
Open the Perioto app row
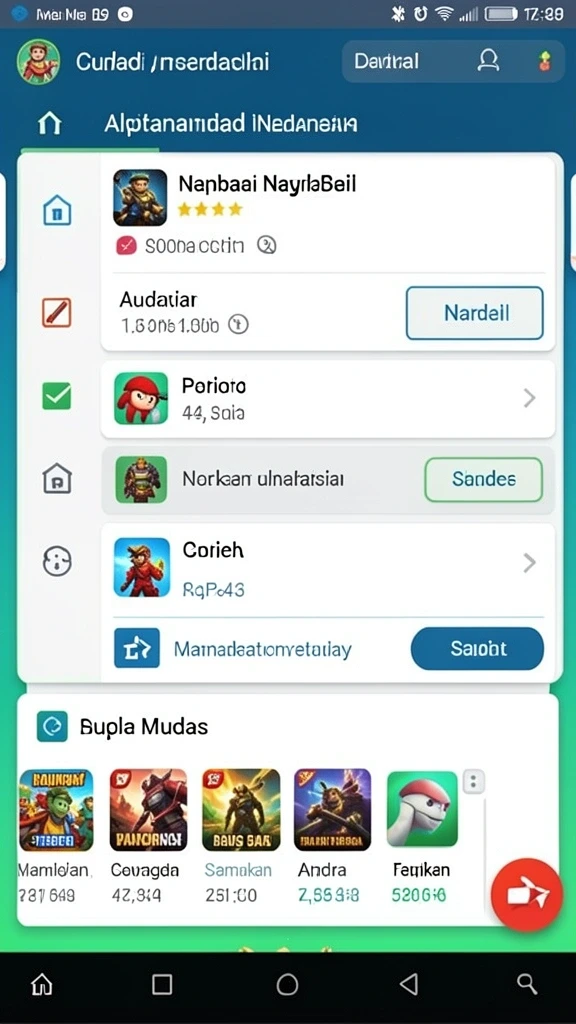coord(328,399)
